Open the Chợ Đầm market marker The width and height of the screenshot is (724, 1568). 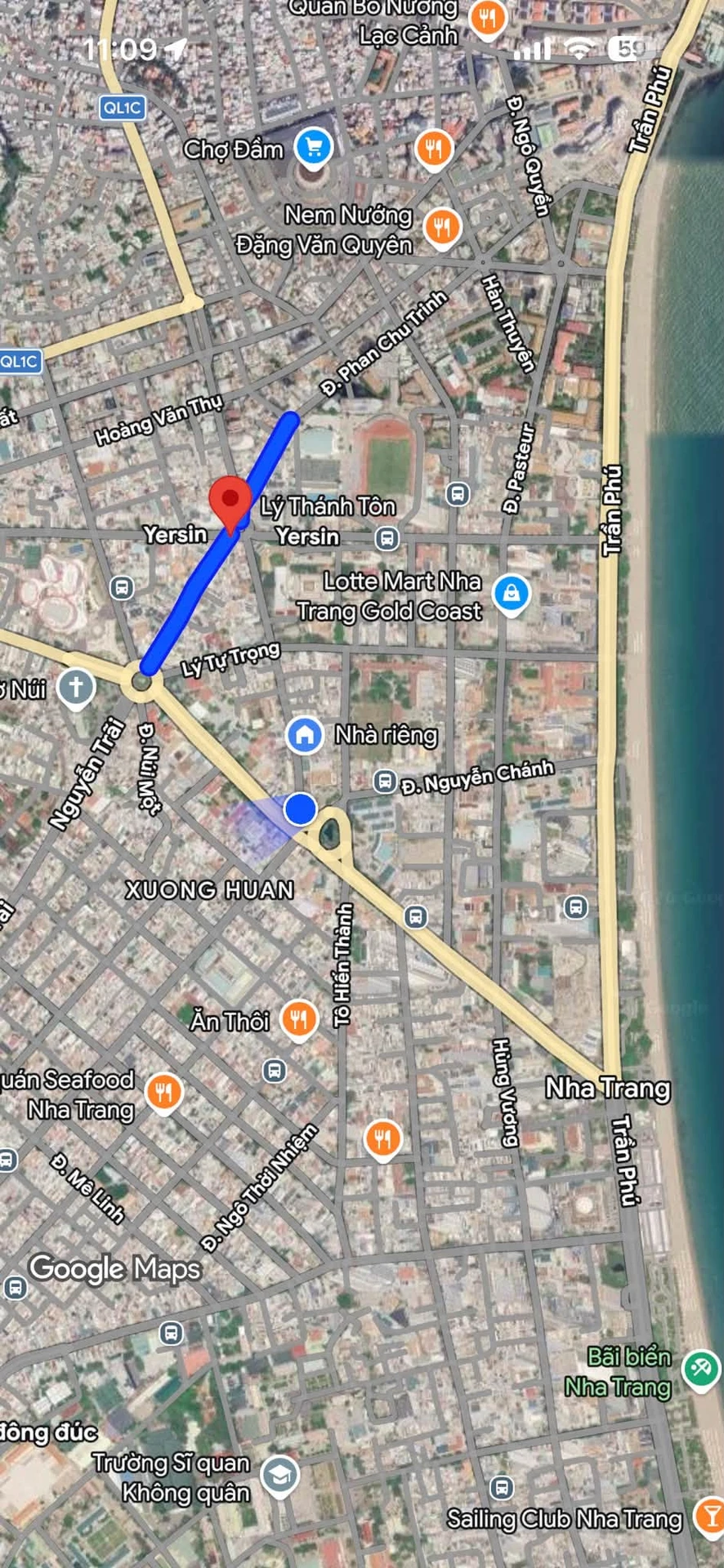[314, 149]
